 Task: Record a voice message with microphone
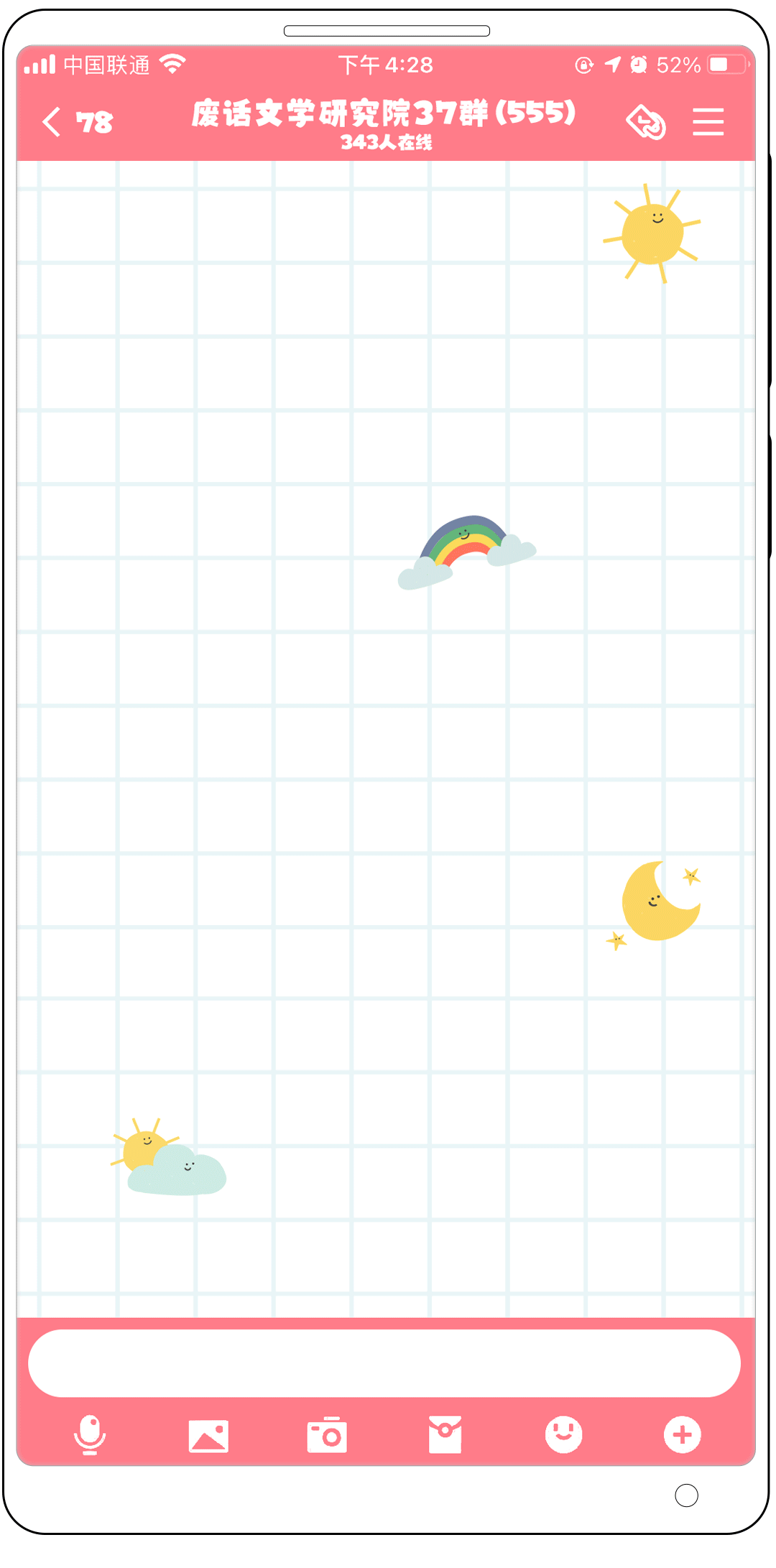[x=90, y=1434]
